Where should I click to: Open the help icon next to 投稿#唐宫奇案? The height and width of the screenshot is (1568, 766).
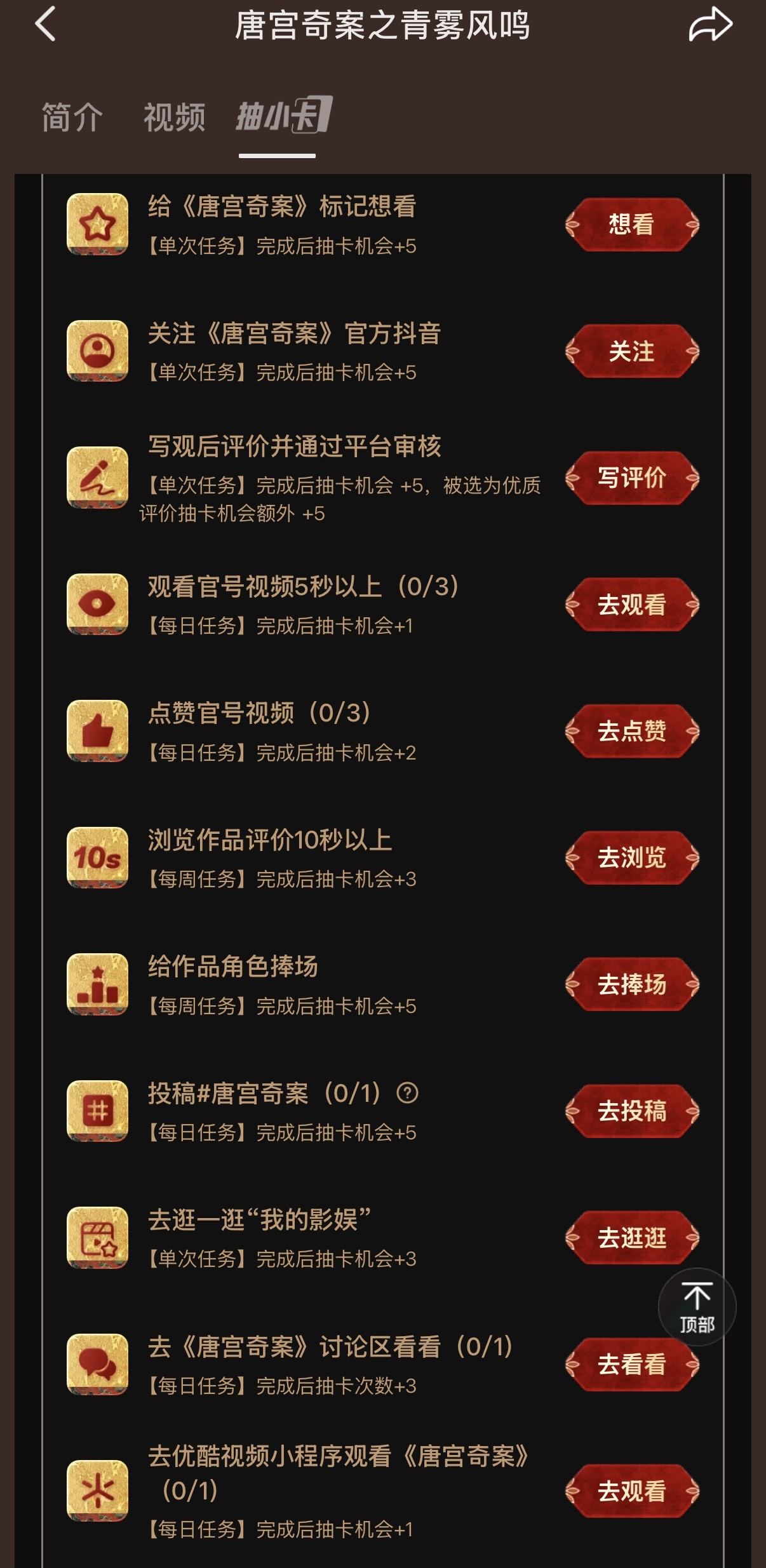coord(407,1093)
